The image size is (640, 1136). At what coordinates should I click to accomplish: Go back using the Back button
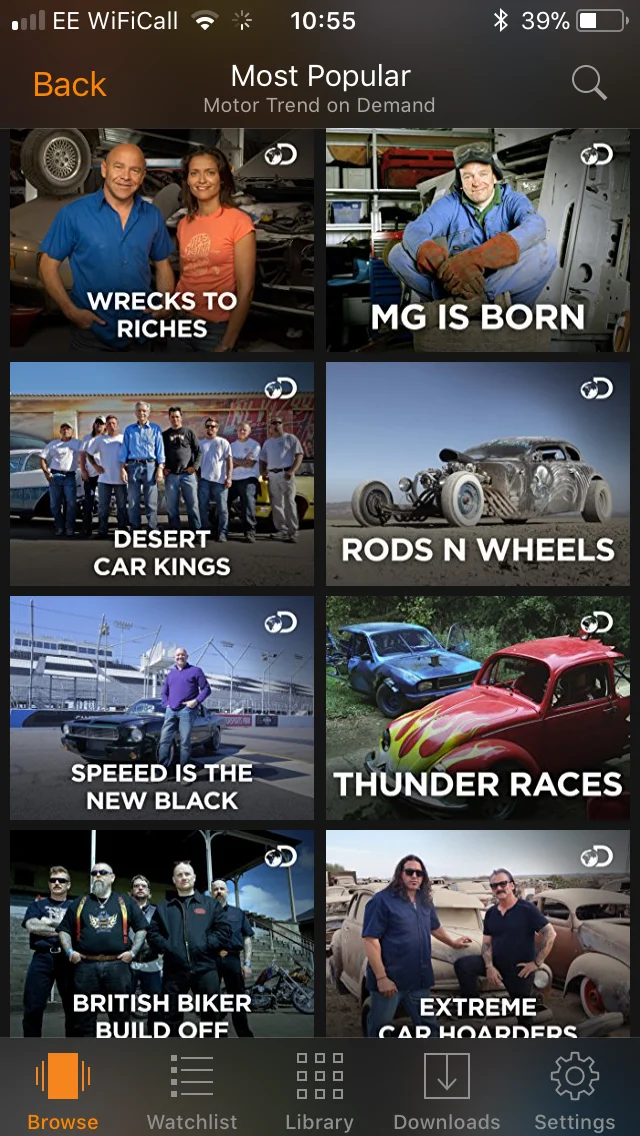click(70, 85)
